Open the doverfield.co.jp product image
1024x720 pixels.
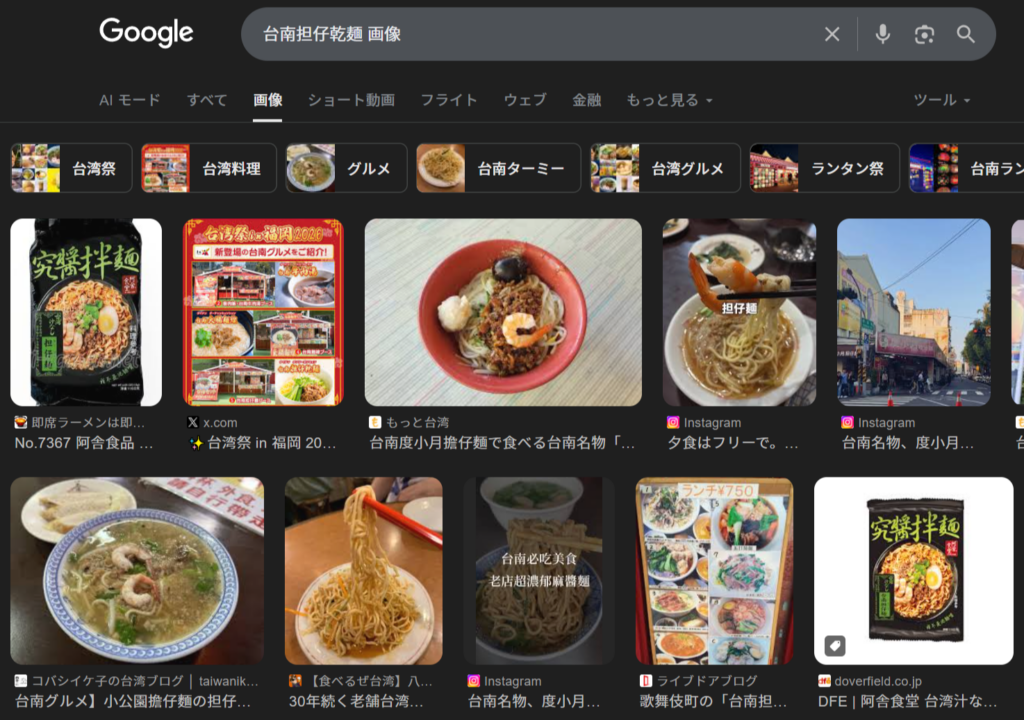point(913,570)
